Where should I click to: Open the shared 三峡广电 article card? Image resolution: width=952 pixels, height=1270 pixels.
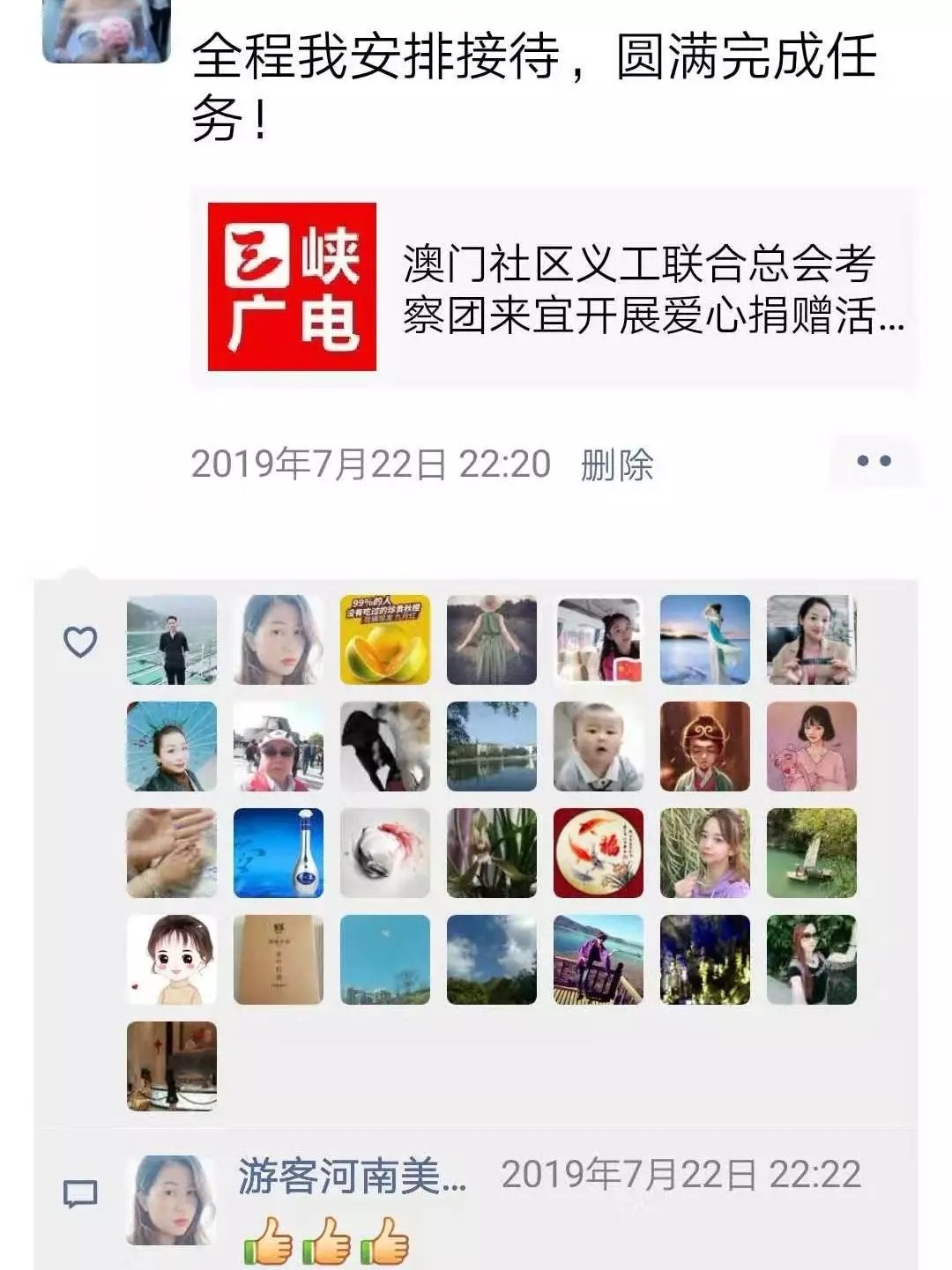(555, 287)
